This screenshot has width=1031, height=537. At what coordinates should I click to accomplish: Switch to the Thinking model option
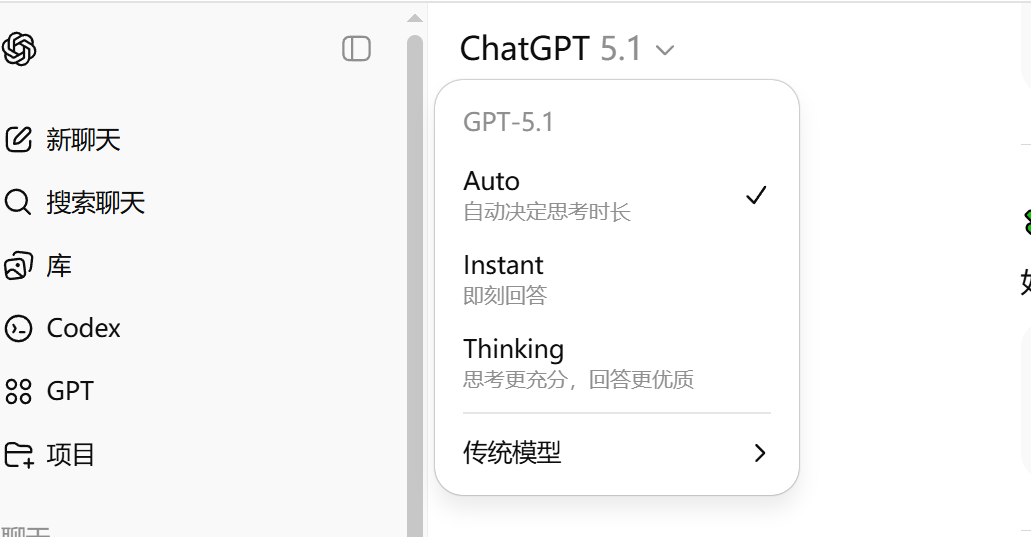point(616,363)
